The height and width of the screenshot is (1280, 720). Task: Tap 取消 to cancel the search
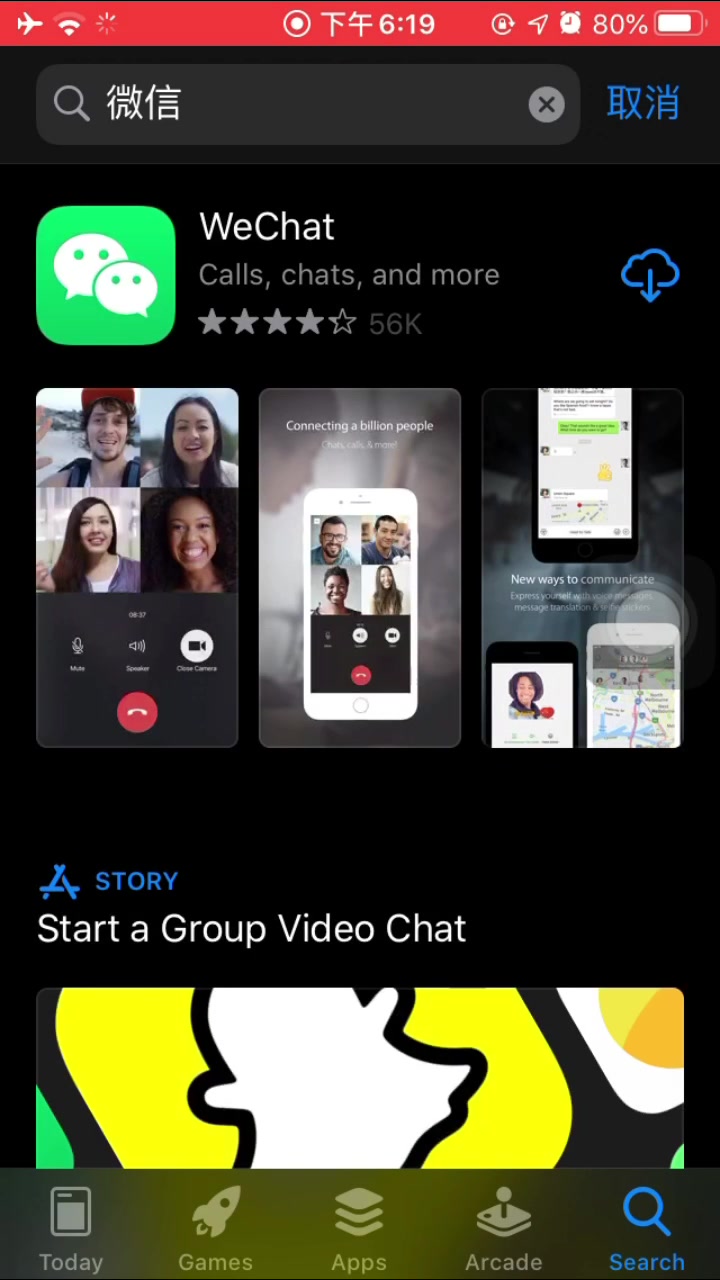click(x=643, y=103)
